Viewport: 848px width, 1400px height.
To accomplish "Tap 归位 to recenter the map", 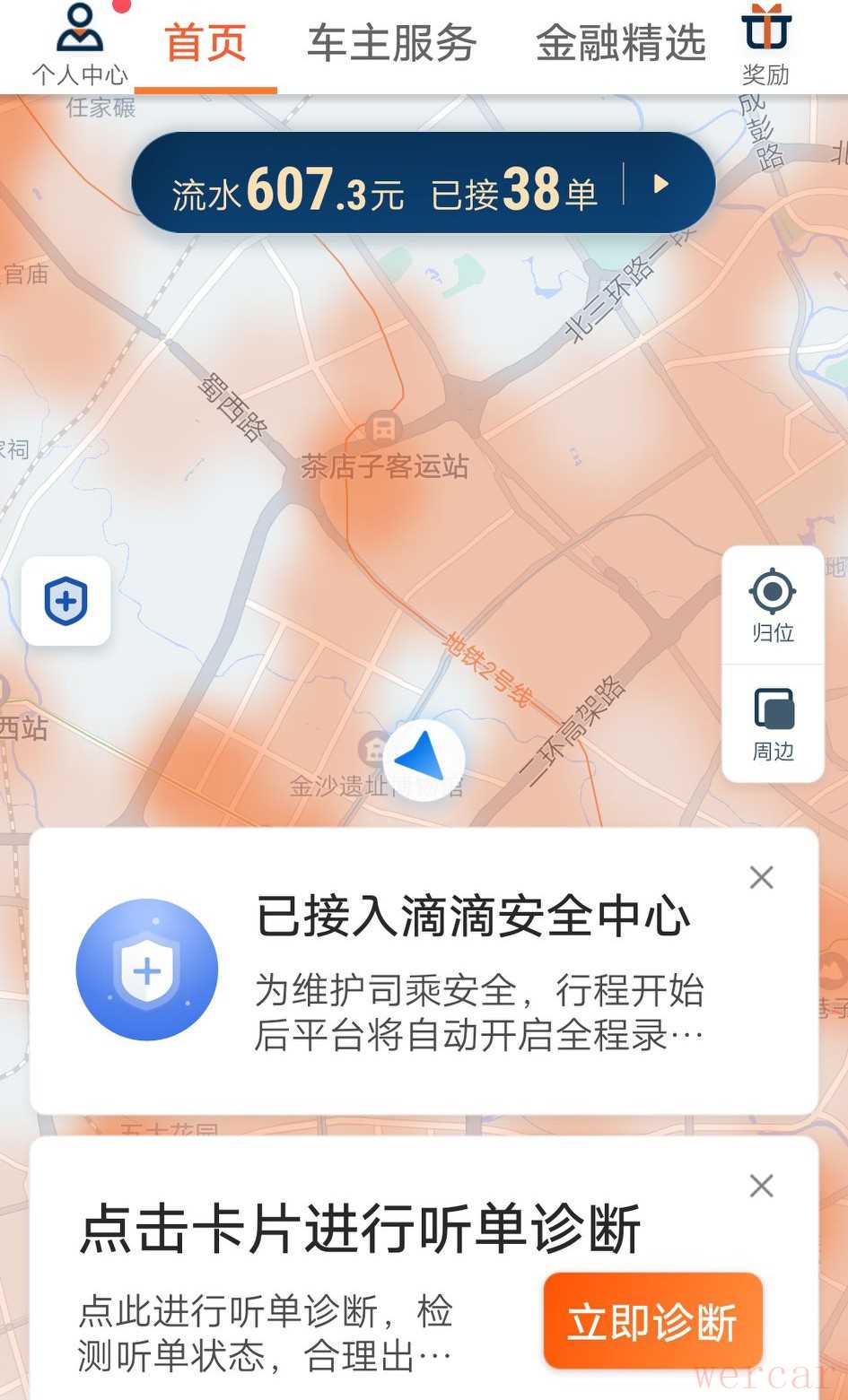I will coord(773,606).
